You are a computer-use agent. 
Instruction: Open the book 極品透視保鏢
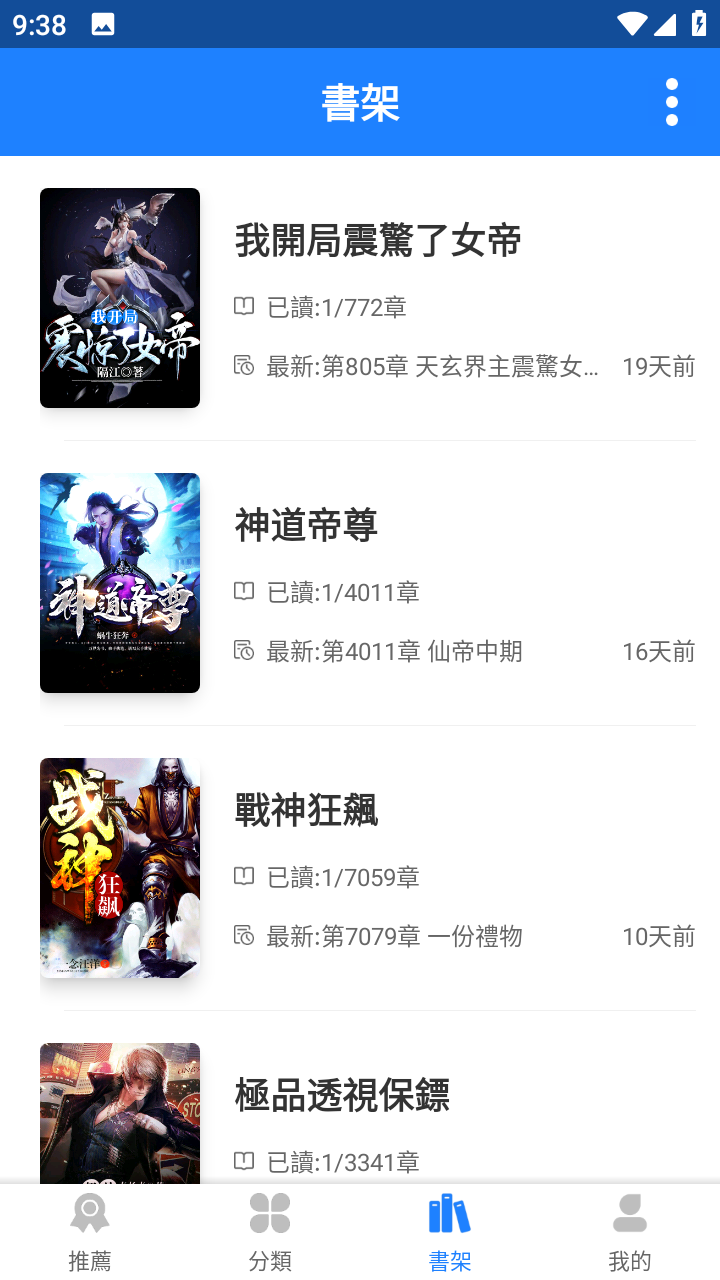pyautogui.click(x=342, y=1096)
